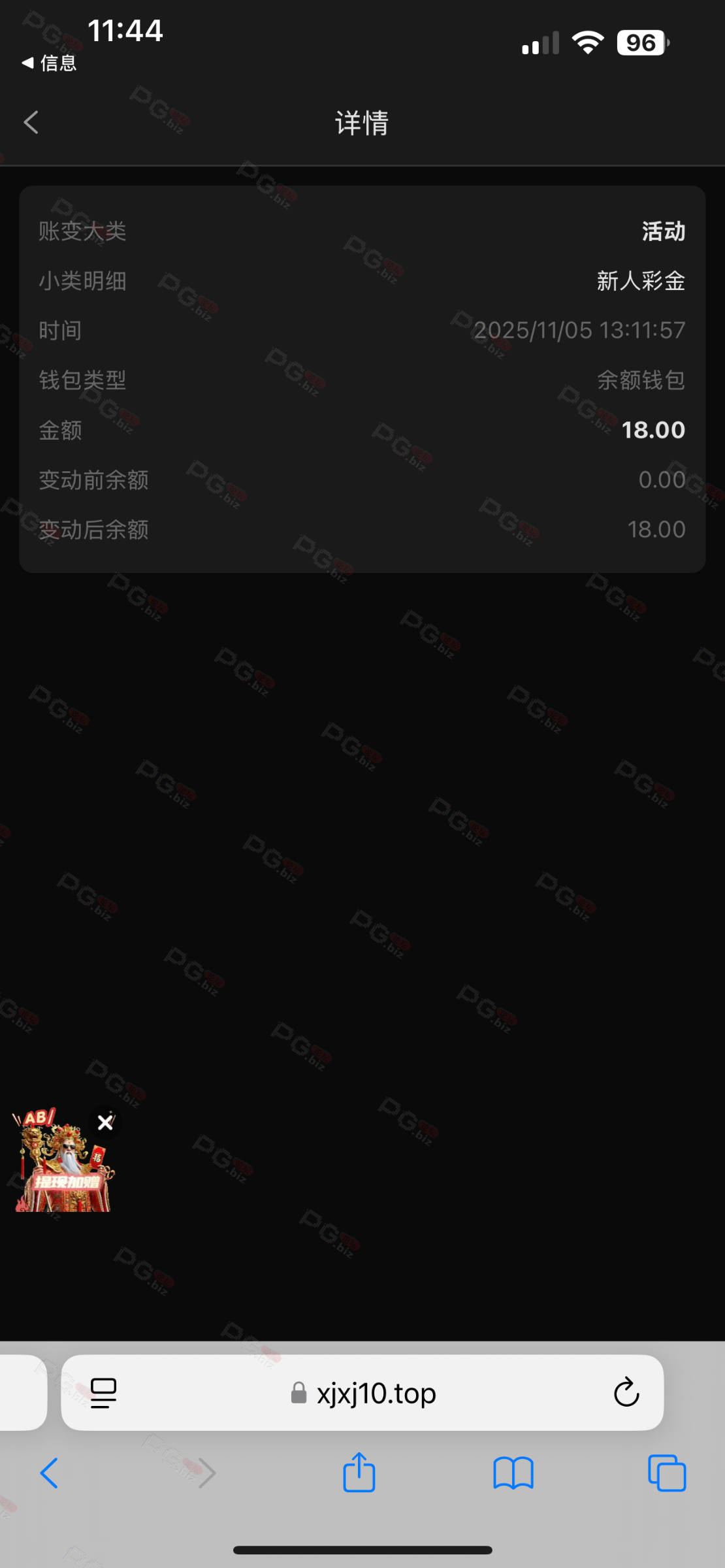725x1568 pixels.
Task: Go back from the 详情 page
Action: click(31, 122)
